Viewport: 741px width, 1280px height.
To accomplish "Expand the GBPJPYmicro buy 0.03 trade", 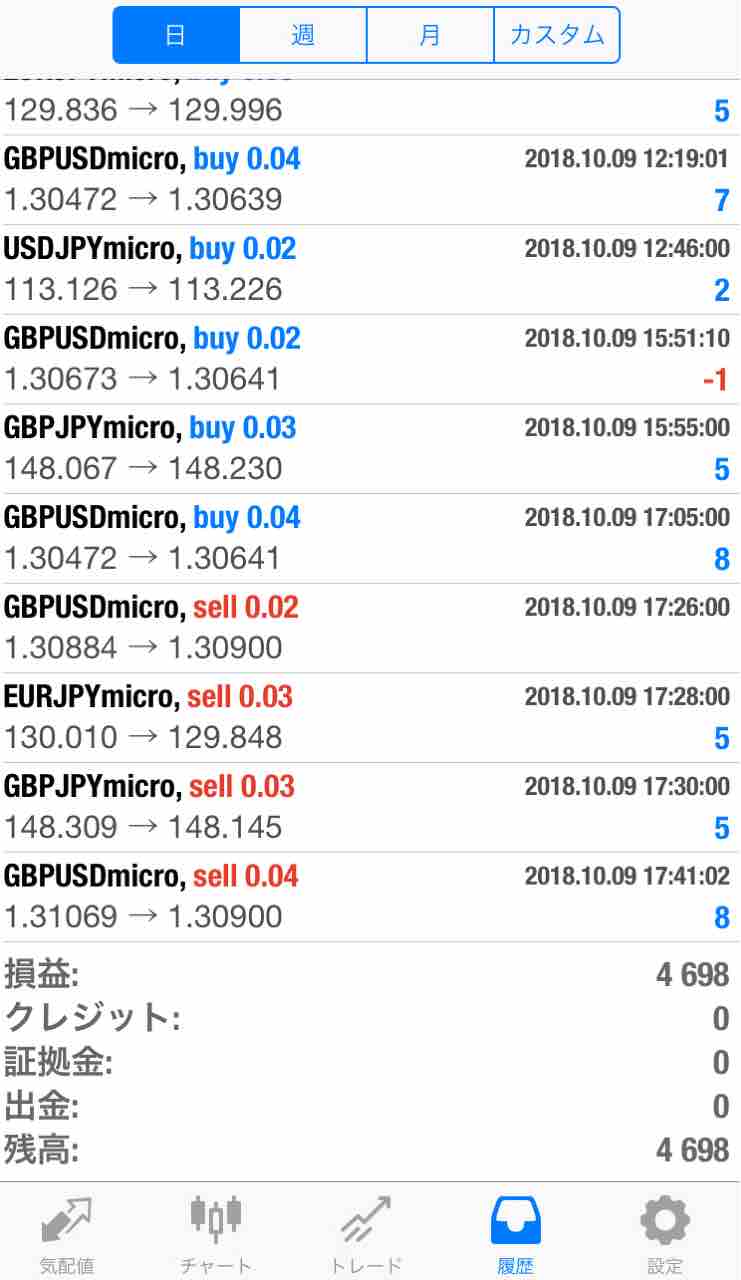I will tap(370, 449).
